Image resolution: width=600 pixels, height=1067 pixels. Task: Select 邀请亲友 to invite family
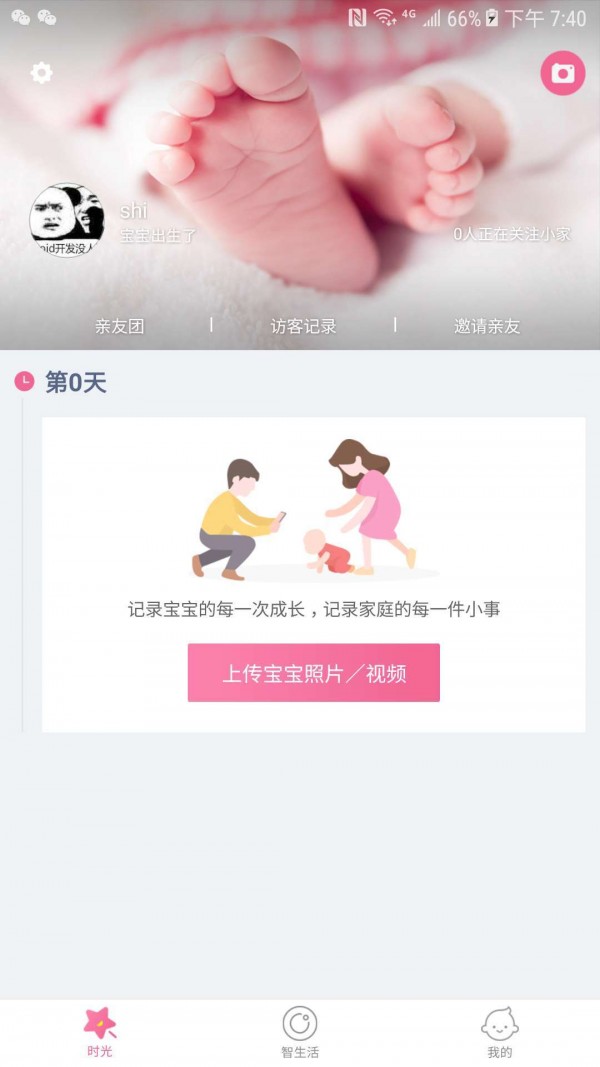487,326
